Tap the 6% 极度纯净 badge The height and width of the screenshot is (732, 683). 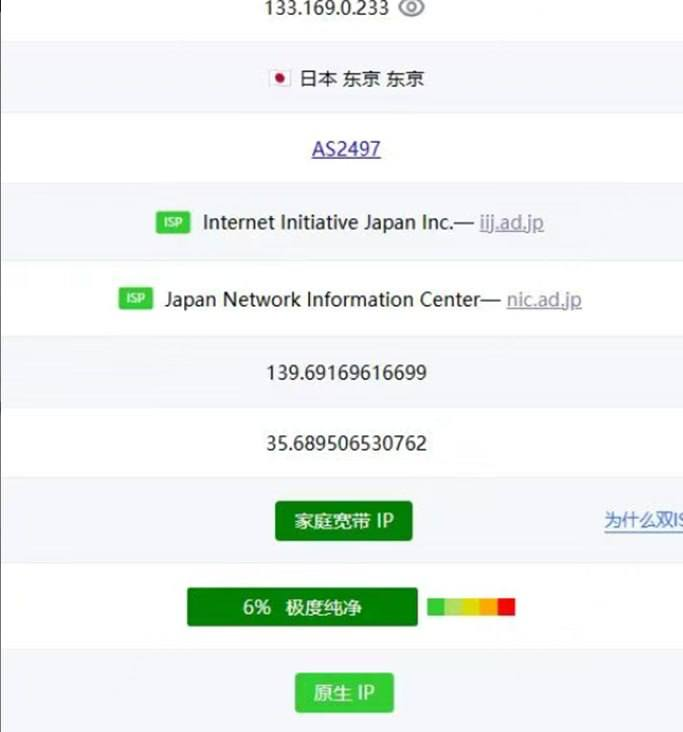pos(302,607)
